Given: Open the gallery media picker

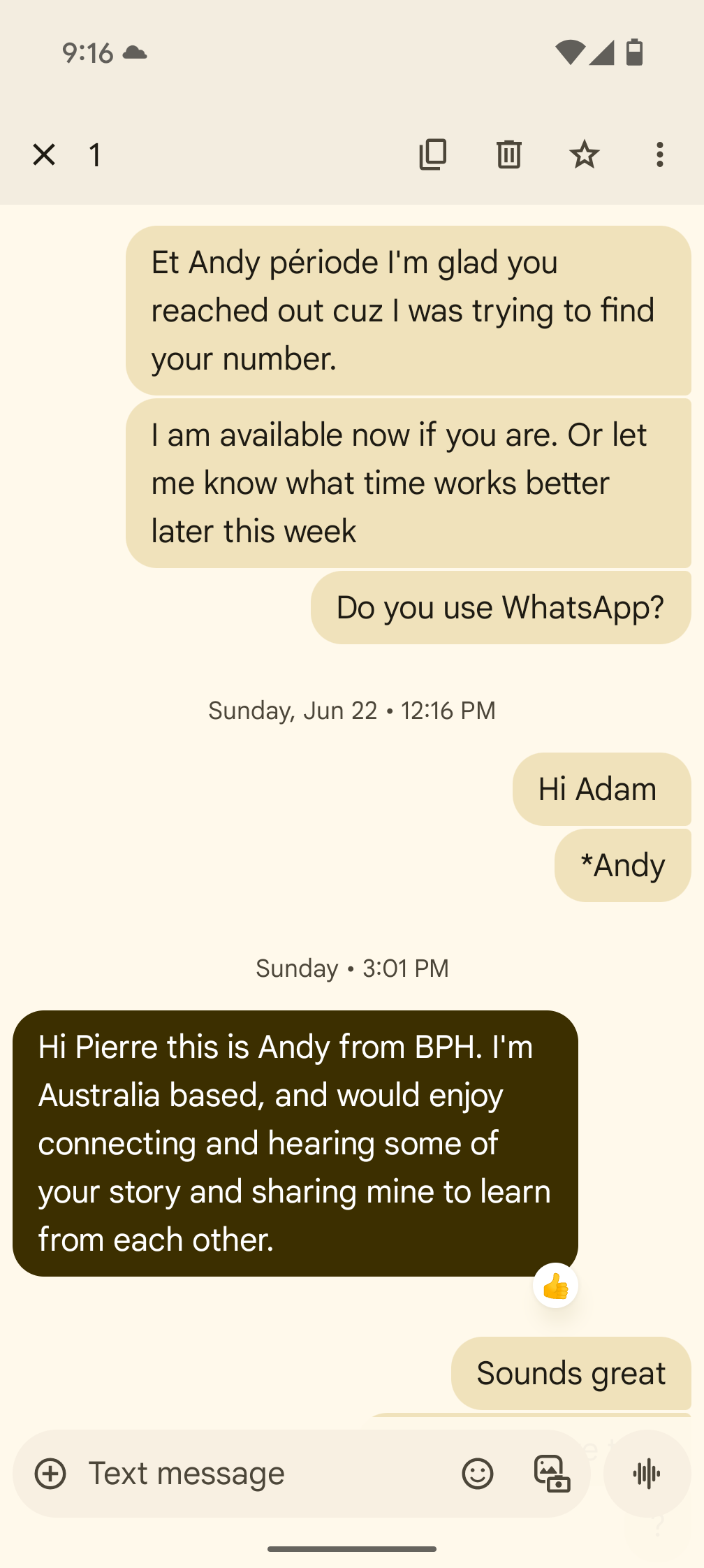Looking at the screenshot, I should pyautogui.click(x=552, y=1474).
